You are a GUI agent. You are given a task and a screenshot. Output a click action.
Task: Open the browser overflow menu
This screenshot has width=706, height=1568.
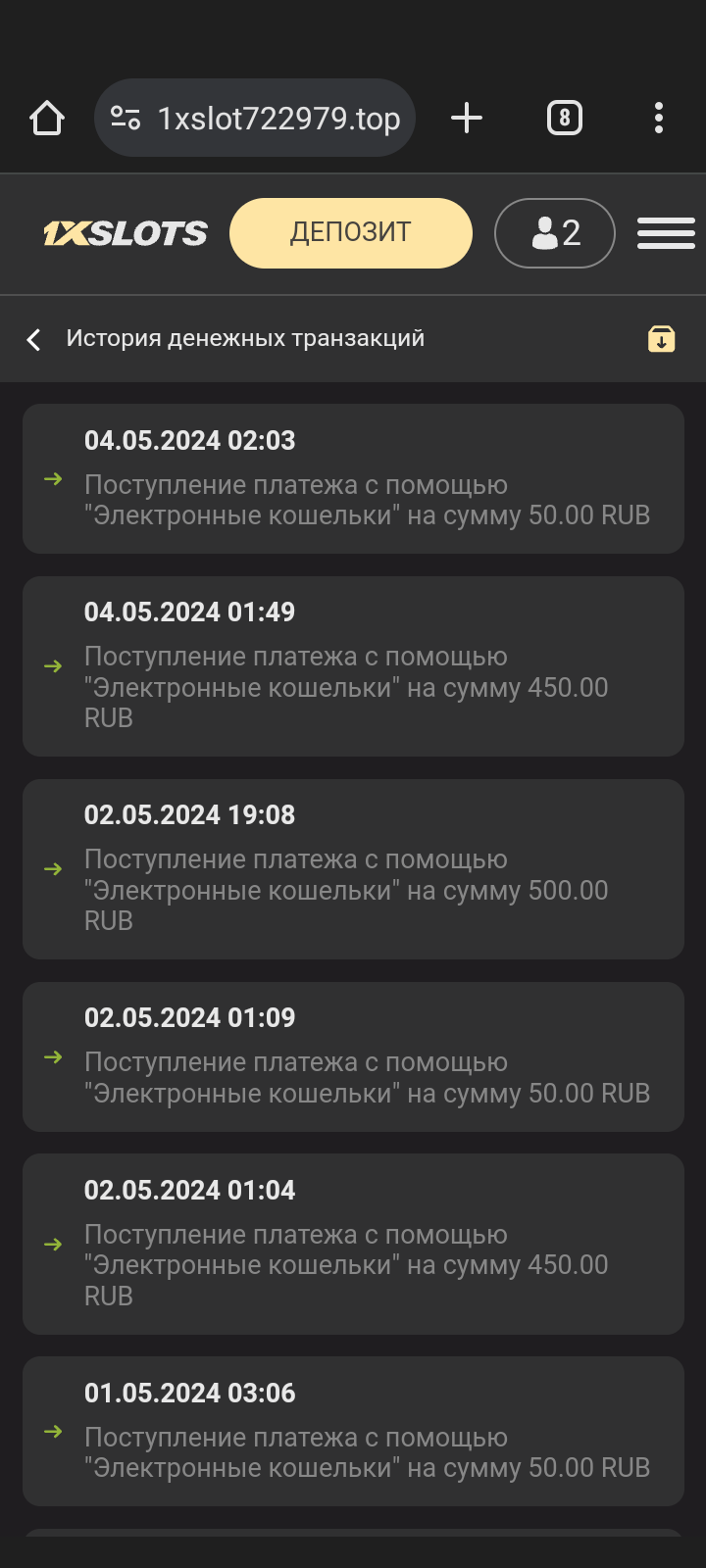point(659,119)
